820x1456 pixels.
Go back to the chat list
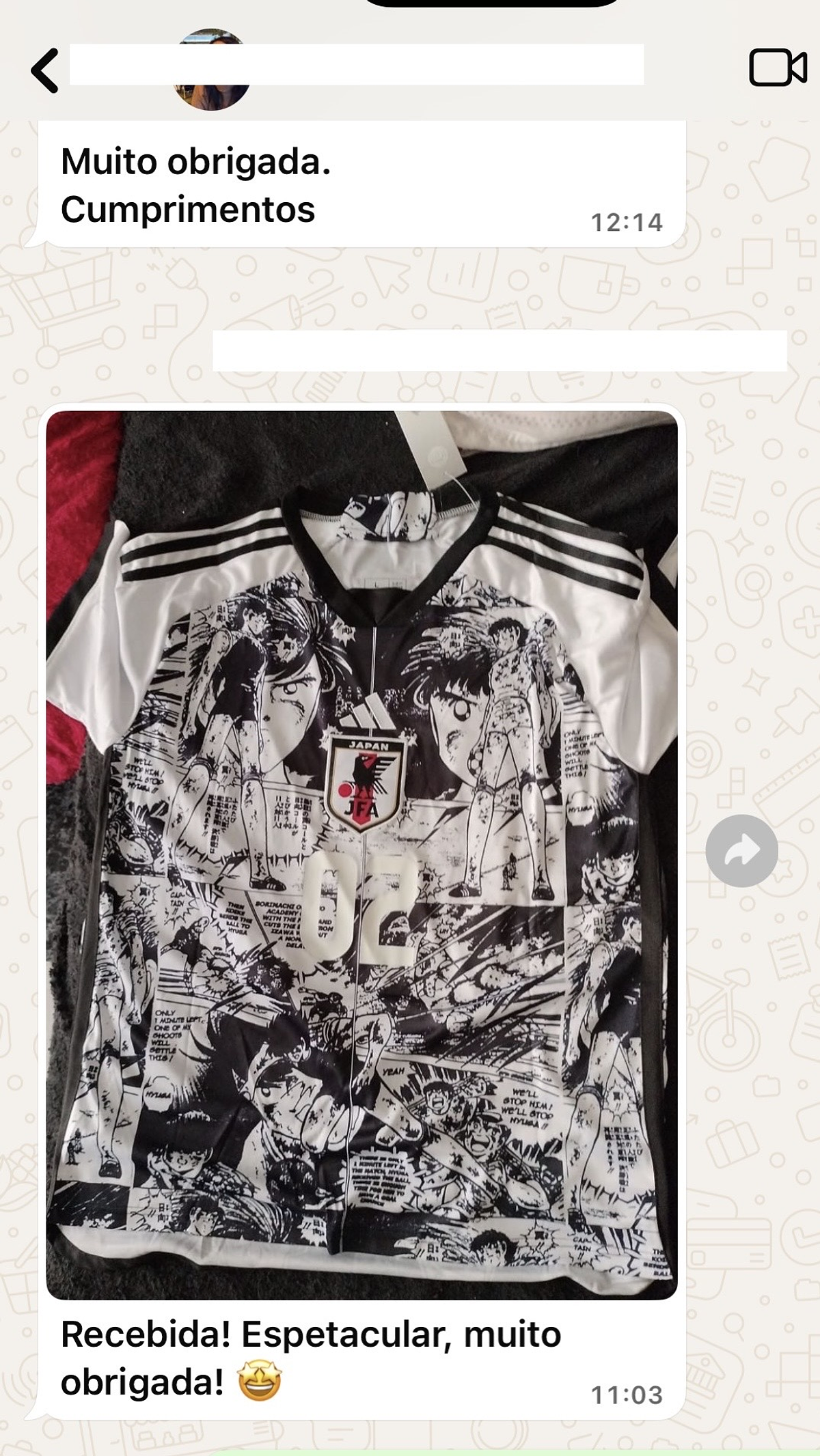(x=45, y=70)
